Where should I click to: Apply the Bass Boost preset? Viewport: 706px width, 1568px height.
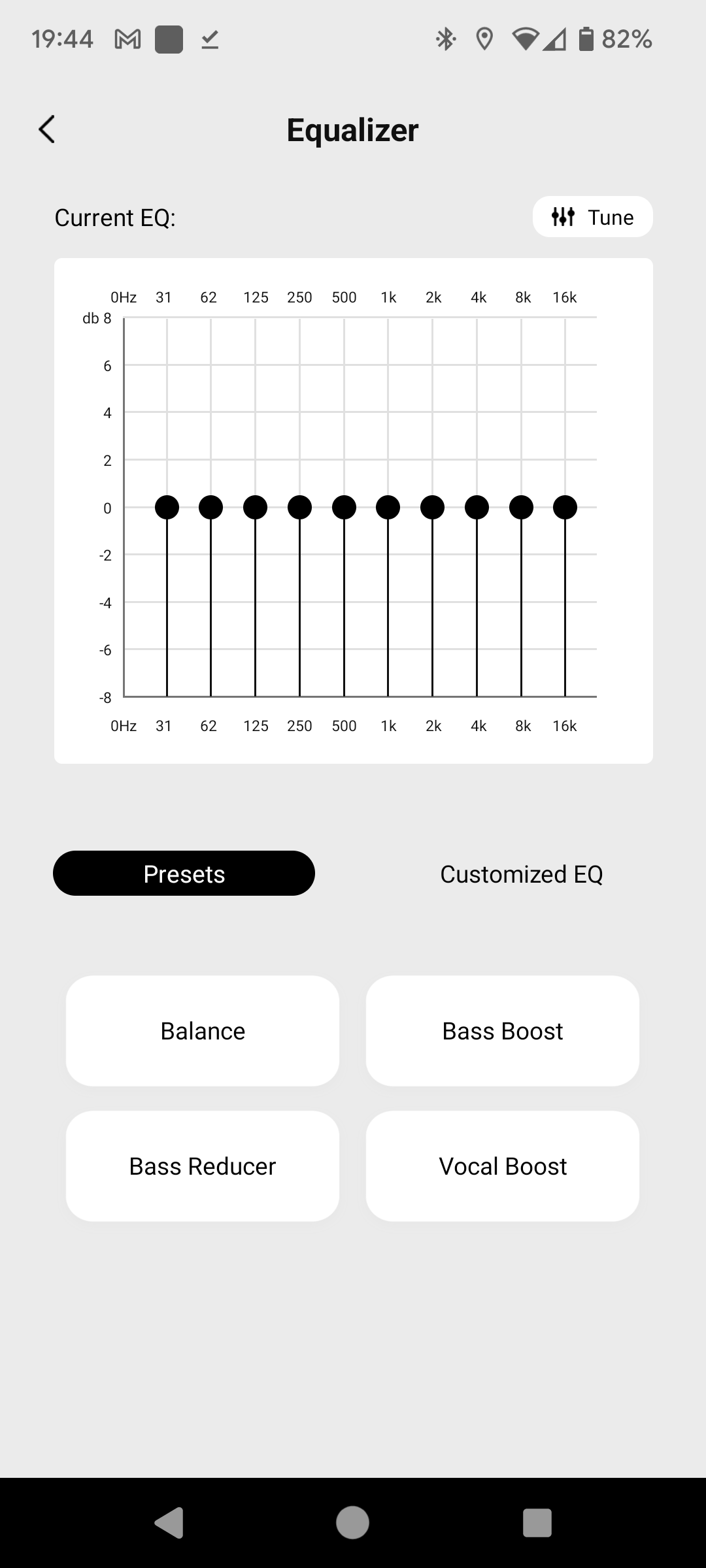[502, 1031]
